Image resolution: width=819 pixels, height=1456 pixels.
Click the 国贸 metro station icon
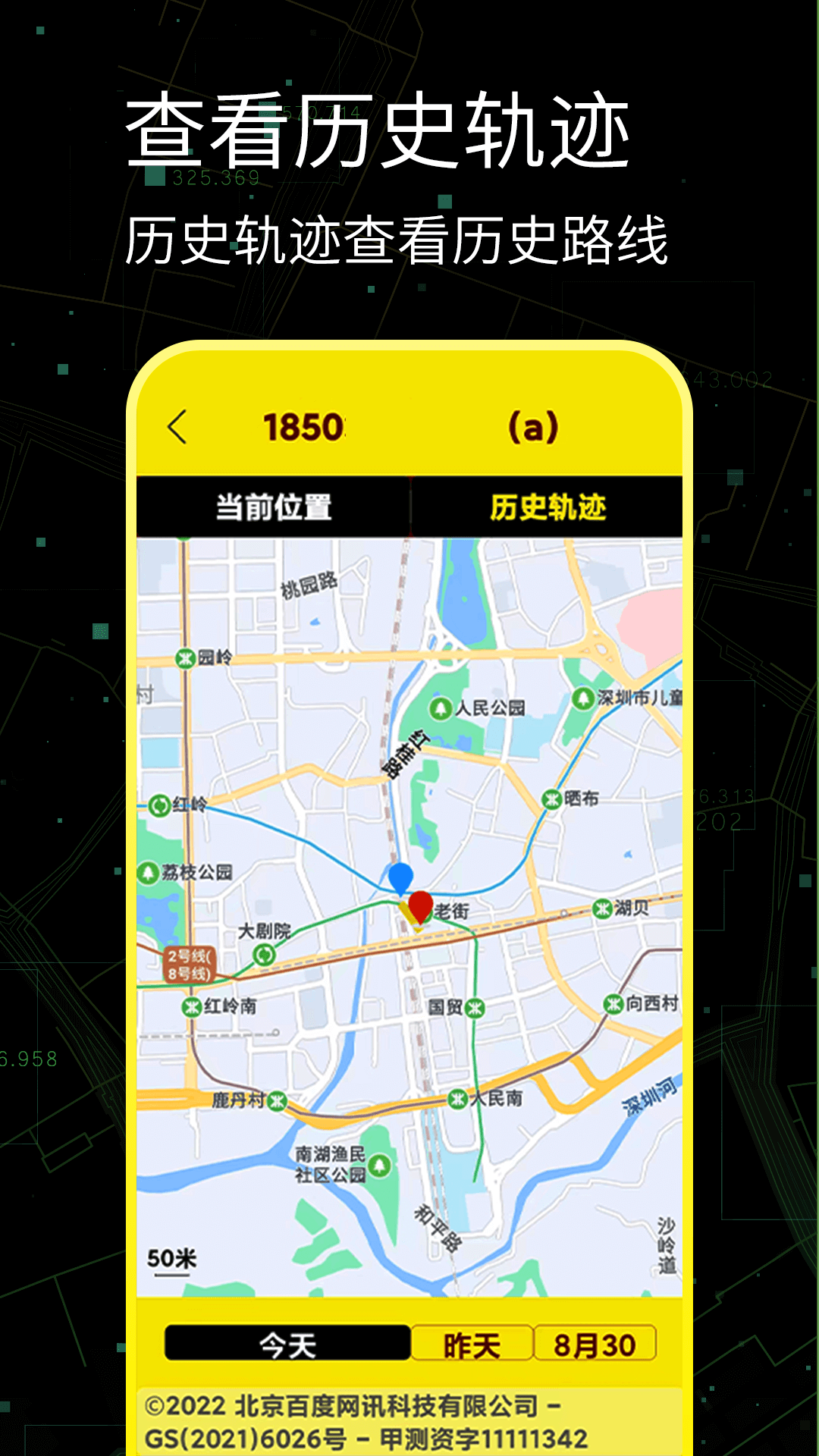tap(475, 1008)
